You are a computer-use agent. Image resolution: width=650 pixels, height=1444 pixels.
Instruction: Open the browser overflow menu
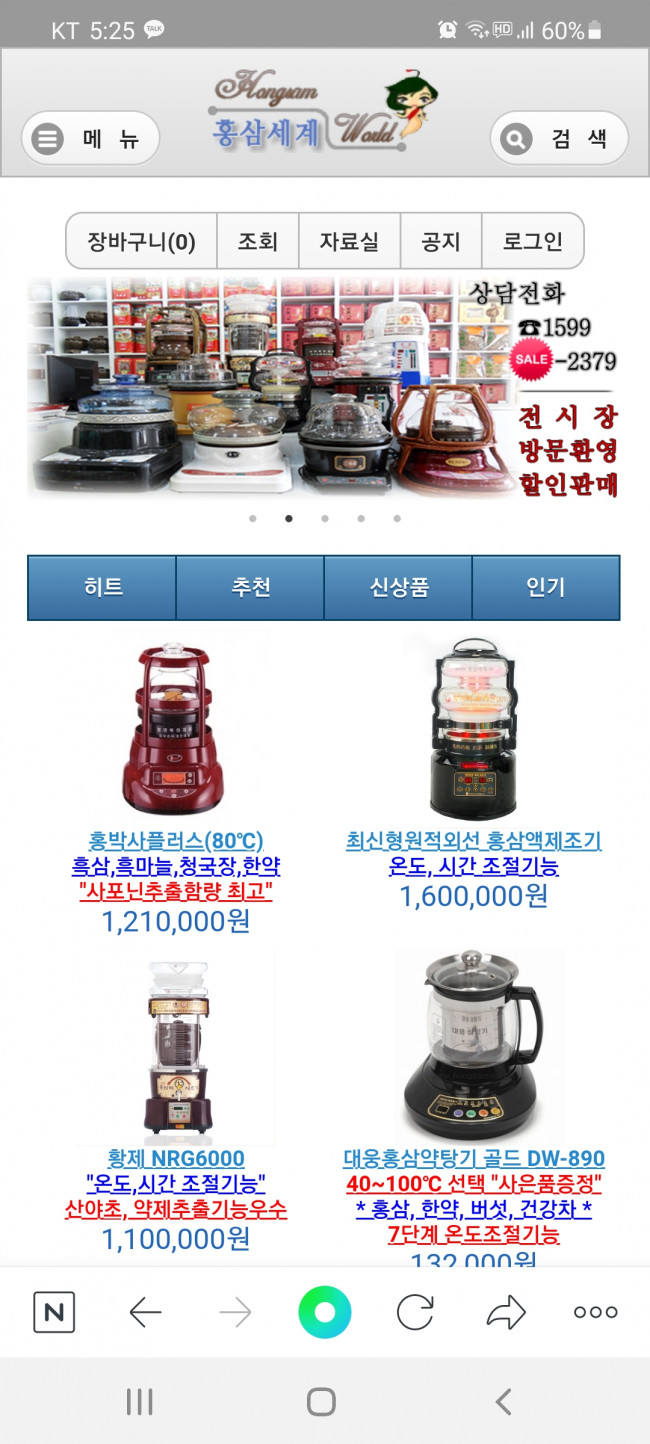pyautogui.click(x=595, y=1312)
